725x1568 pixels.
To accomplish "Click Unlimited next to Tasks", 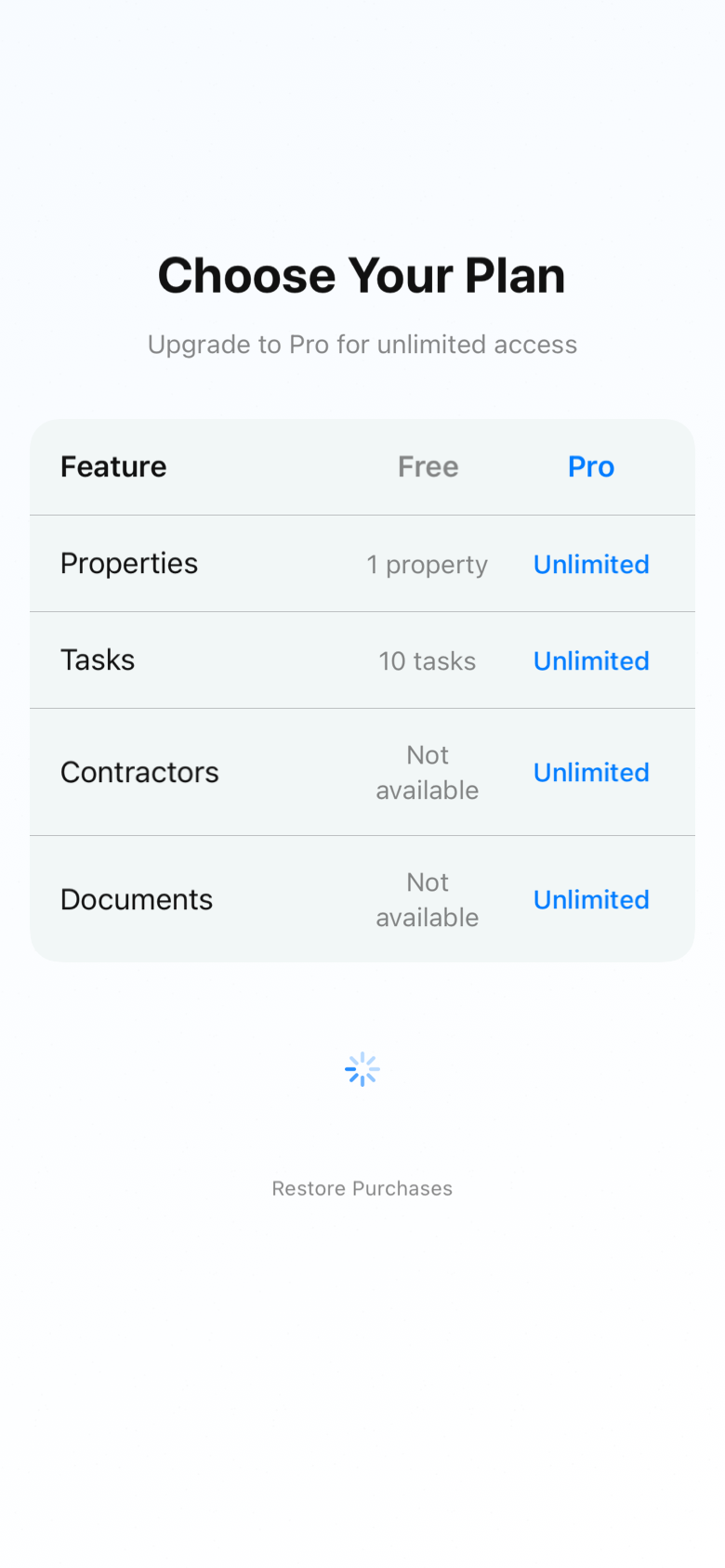I will [591, 660].
